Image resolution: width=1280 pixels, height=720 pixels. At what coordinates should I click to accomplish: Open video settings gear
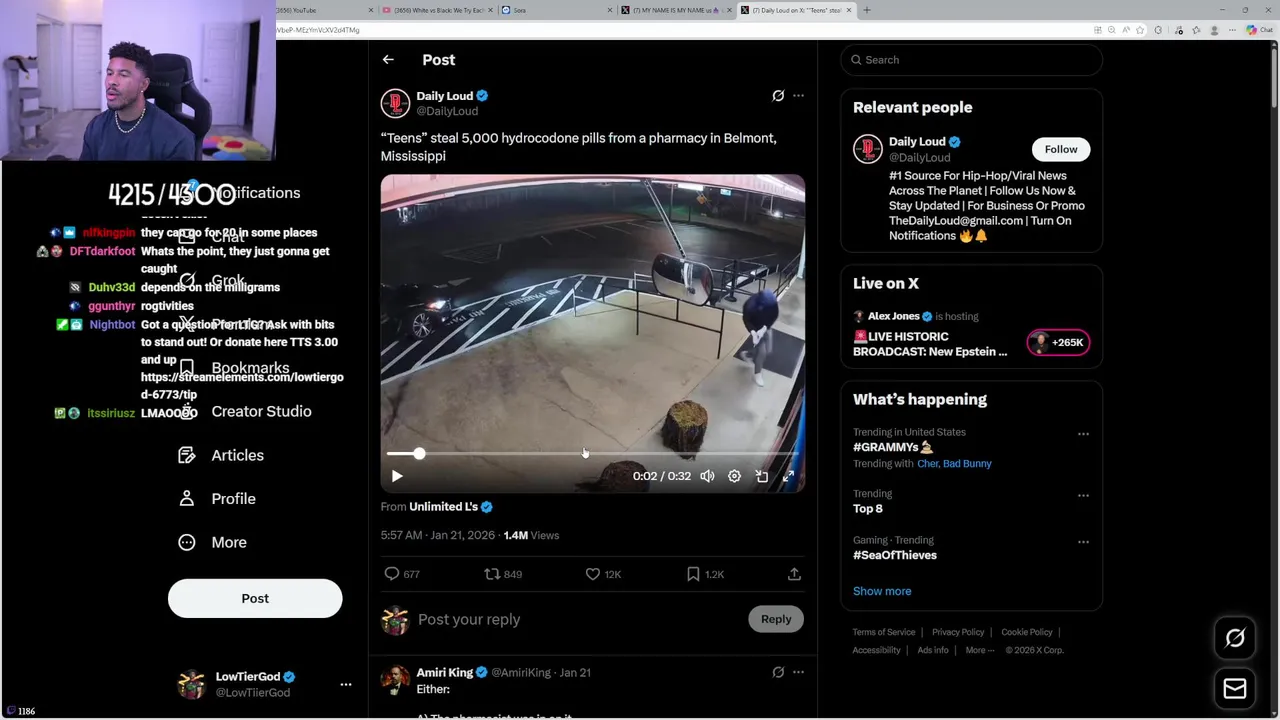[734, 477]
